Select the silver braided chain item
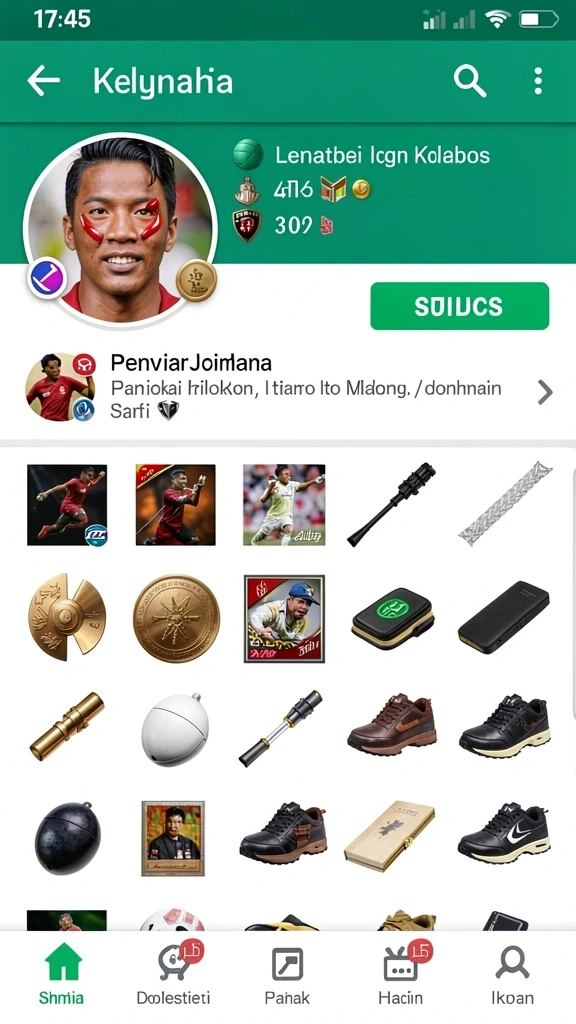This screenshot has width=576, height=1024. click(505, 504)
